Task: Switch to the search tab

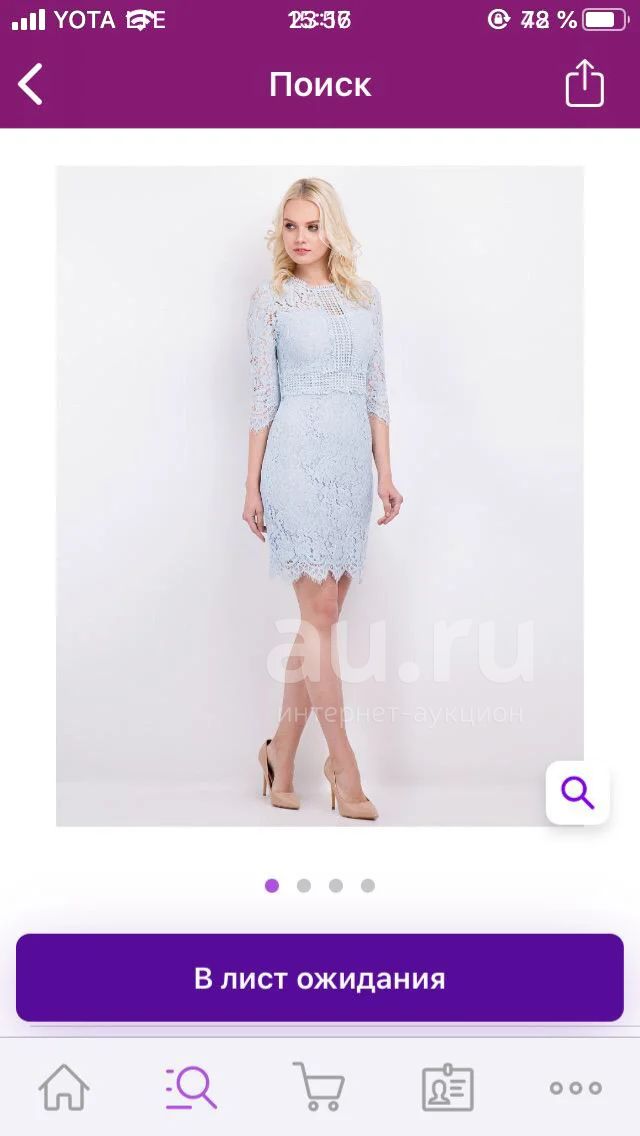Action: coord(191,1087)
